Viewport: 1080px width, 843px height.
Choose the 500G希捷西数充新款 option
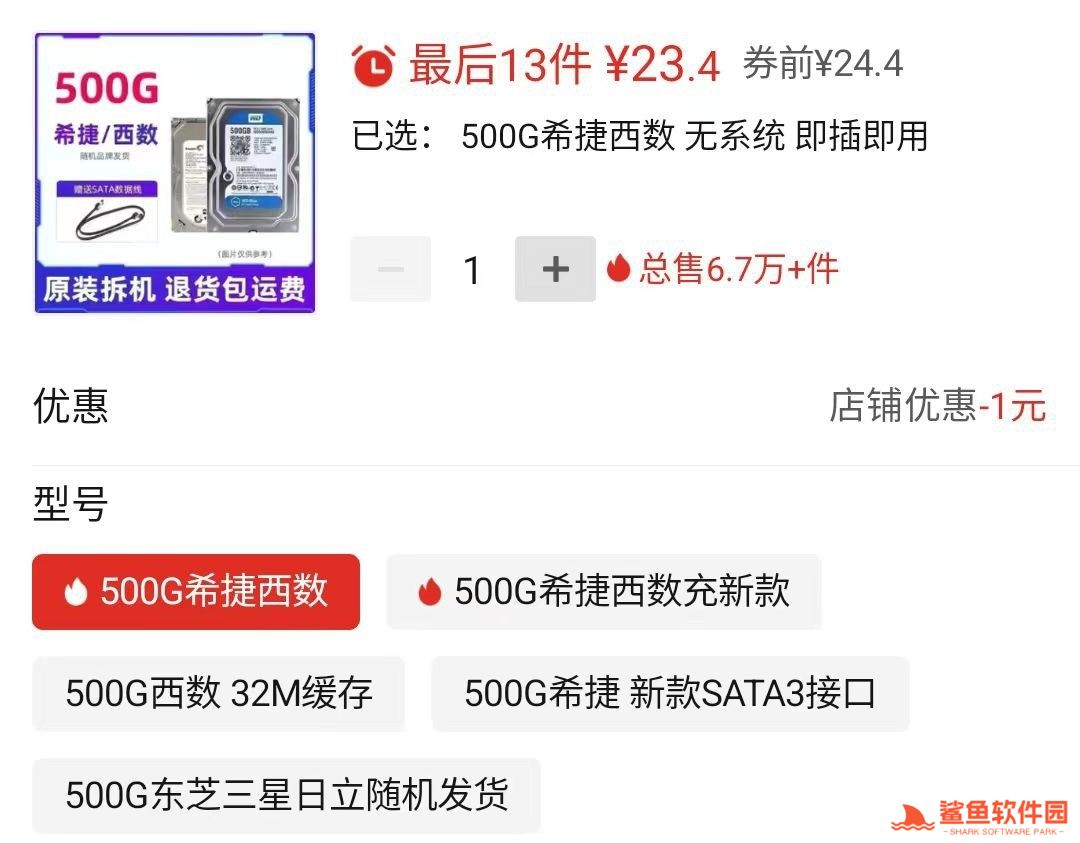click(603, 592)
